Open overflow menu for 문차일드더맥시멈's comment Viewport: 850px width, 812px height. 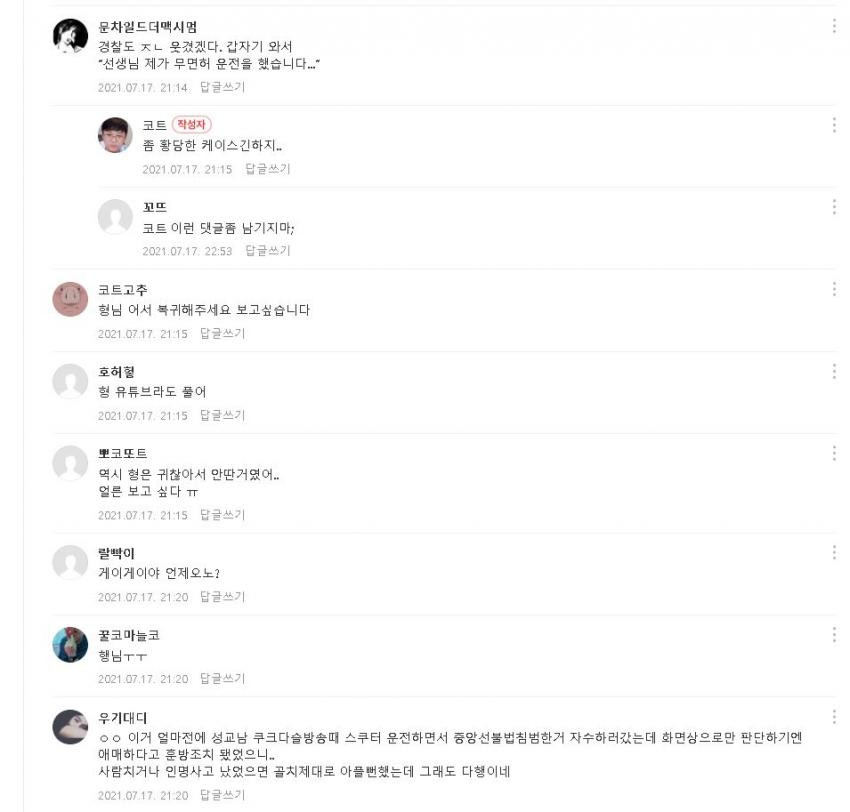click(x=834, y=27)
